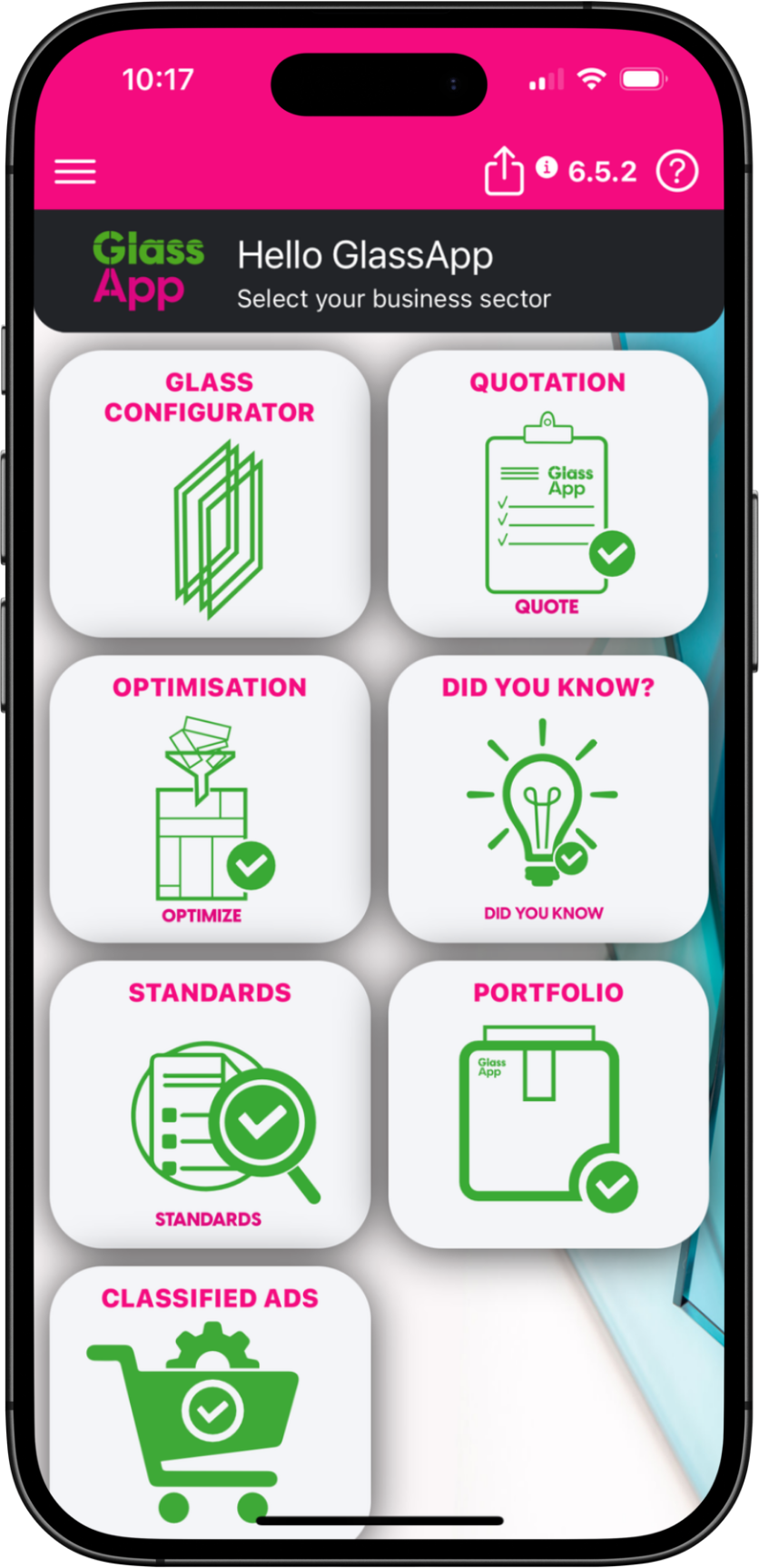Viewport: 759px width, 1568px height.
Task: Open the Did You Know? tile
Action: (x=547, y=799)
